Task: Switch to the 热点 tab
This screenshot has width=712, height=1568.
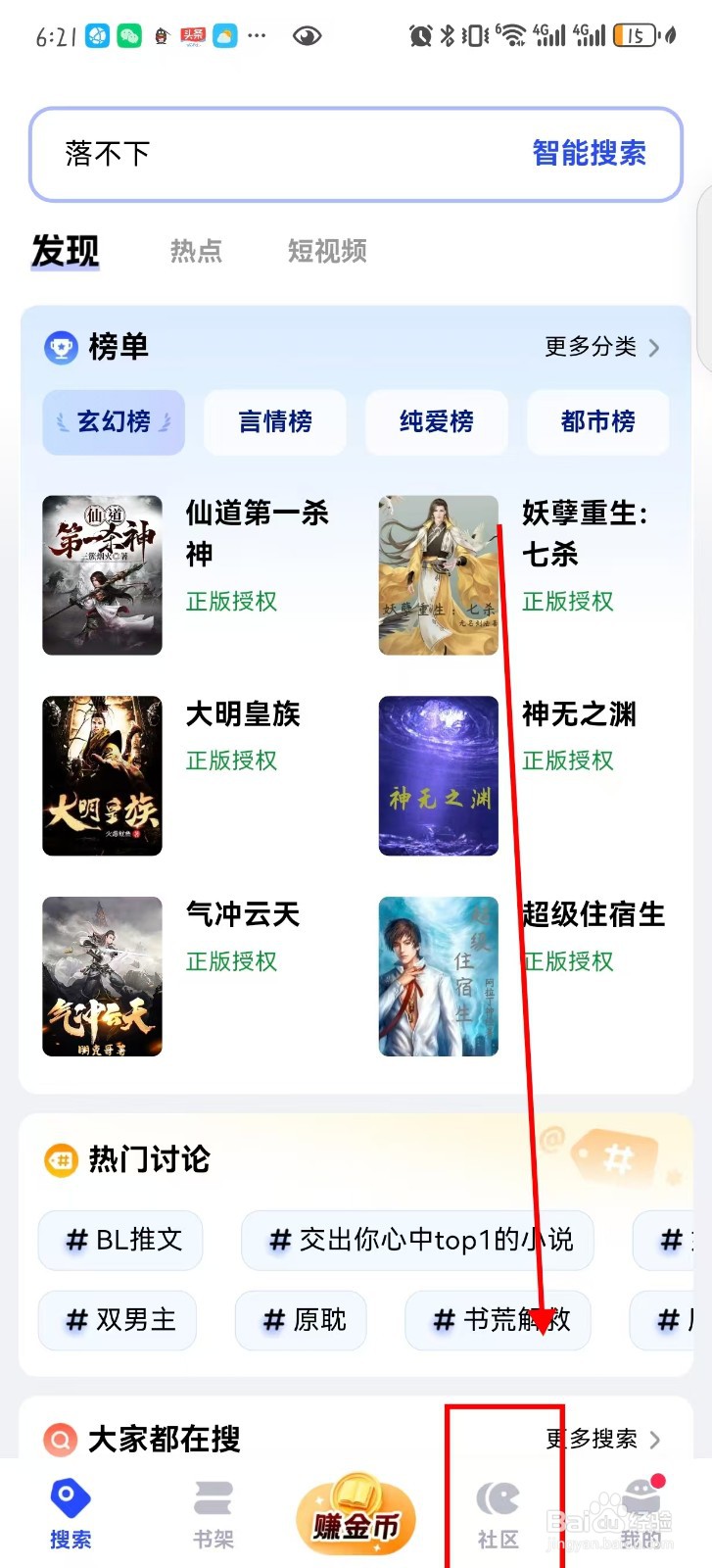Action: (195, 251)
